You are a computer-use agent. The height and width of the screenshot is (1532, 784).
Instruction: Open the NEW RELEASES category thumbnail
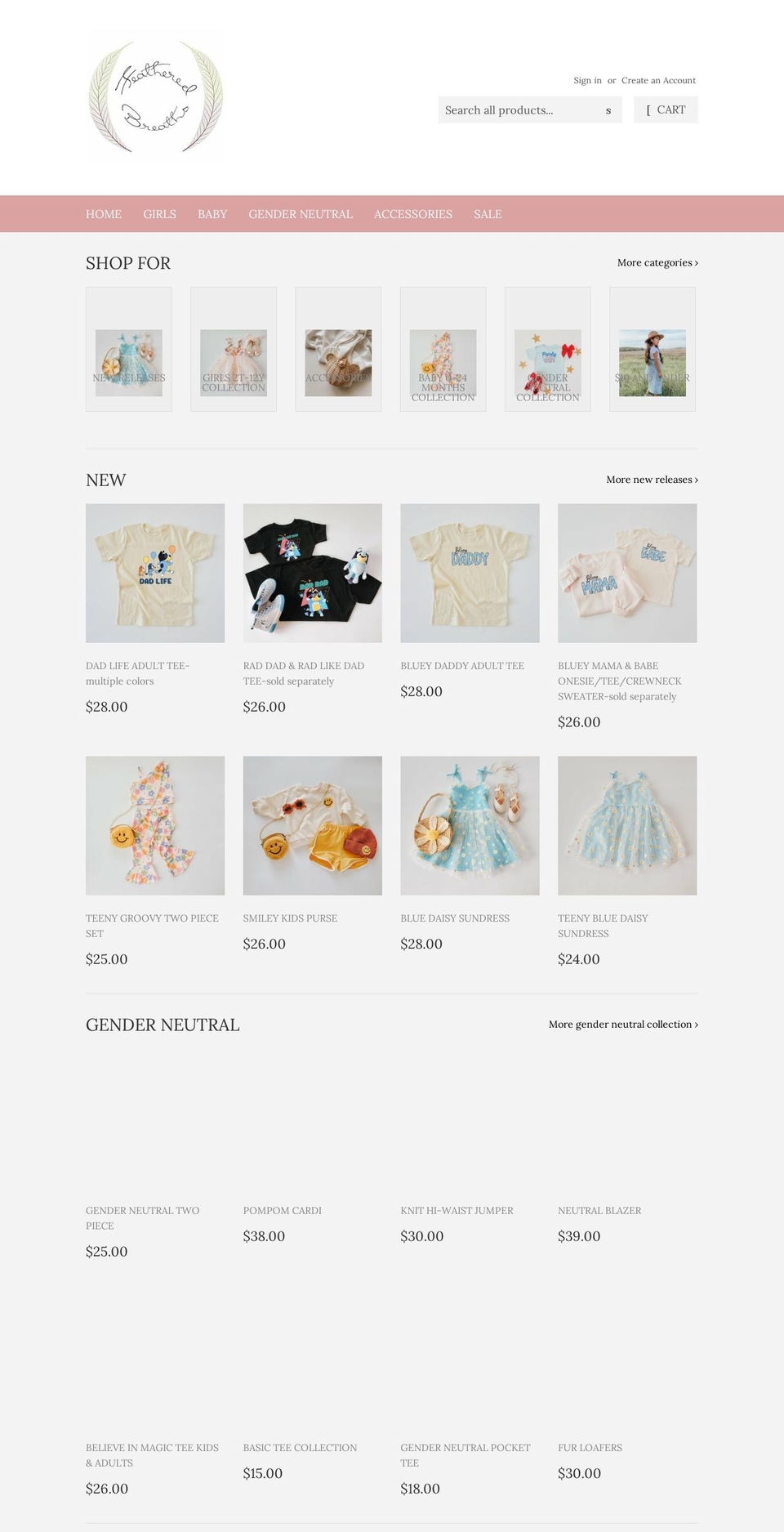[x=128, y=349]
